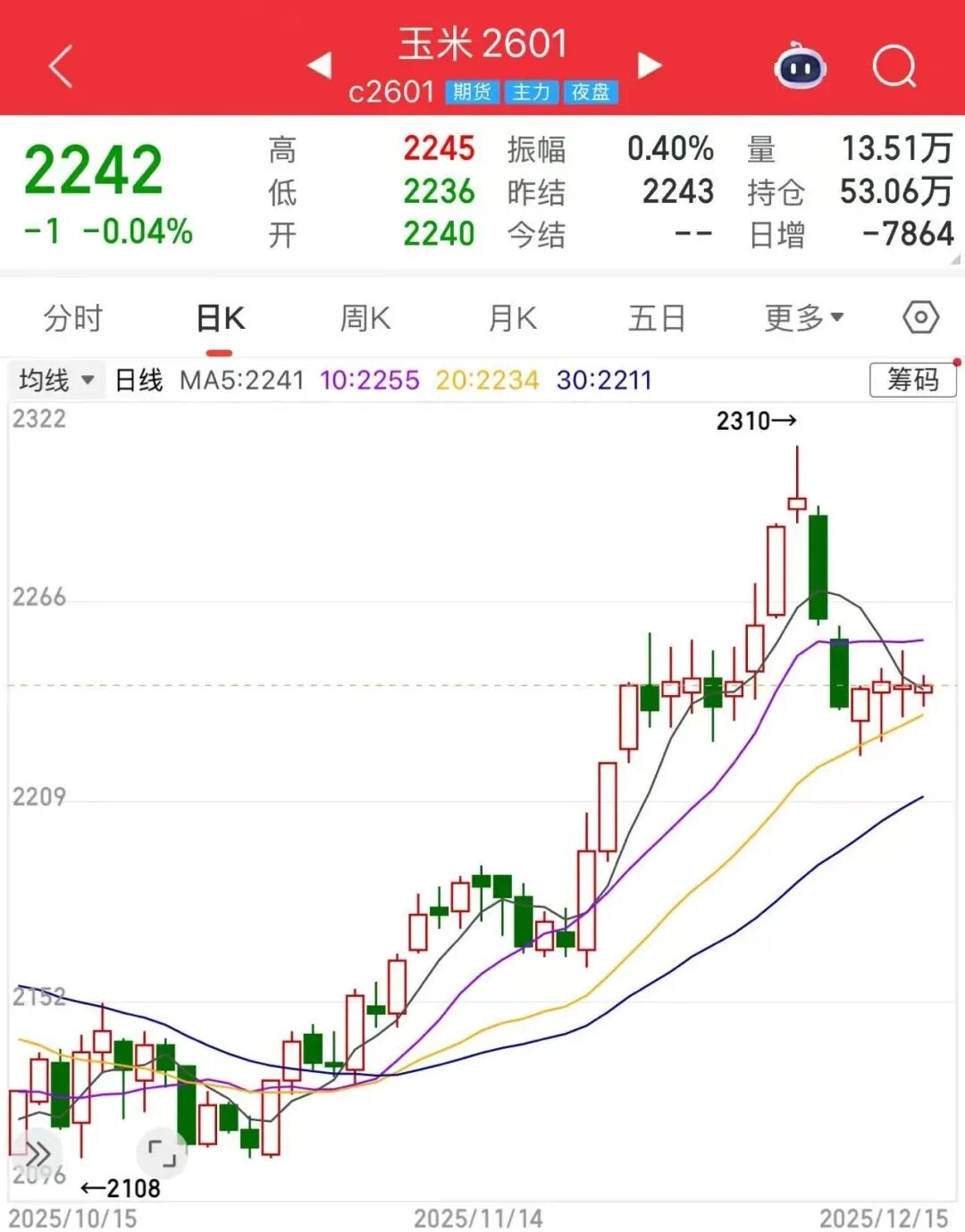Viewport: 965px width, 1232px height.
Task: Open the hexagonal chart settings icon
Action: click(x=919, y=317)
